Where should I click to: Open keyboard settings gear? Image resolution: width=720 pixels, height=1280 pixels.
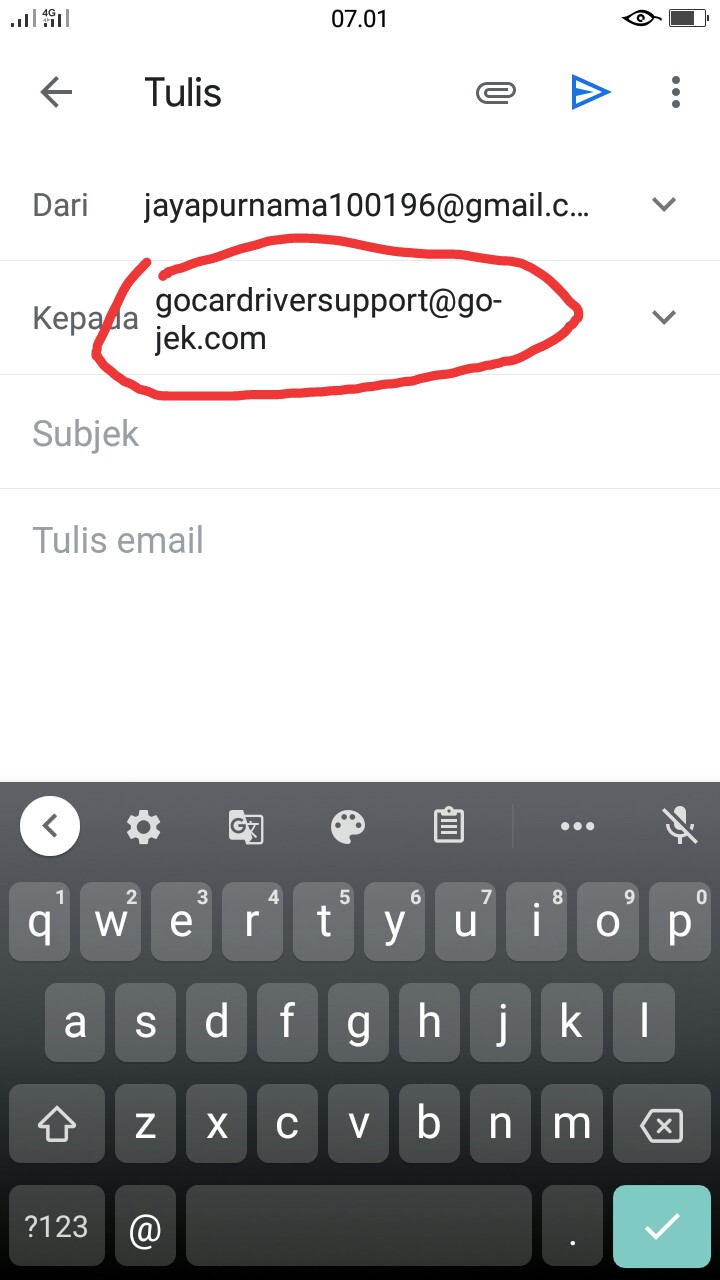click(x=144, y=827)
